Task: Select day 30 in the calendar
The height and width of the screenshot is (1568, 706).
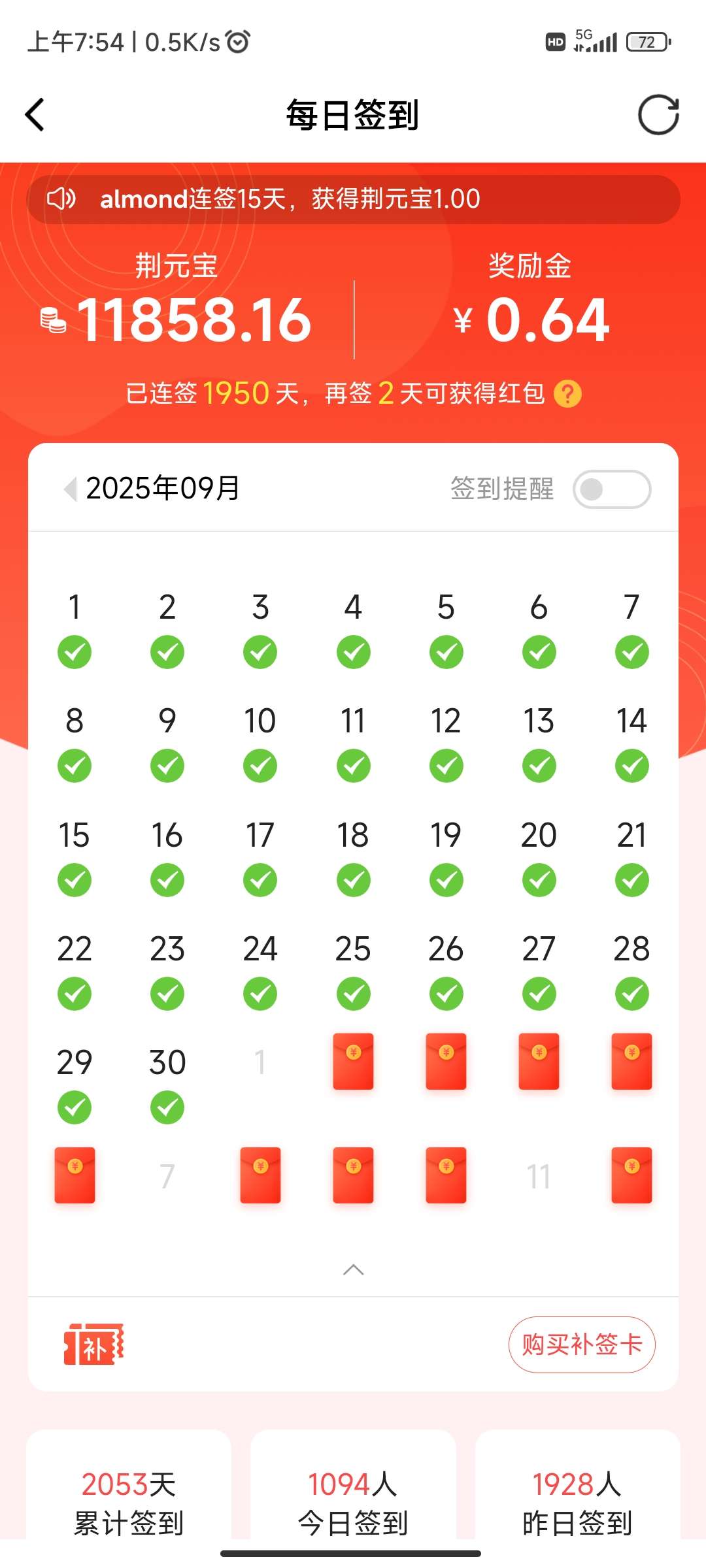Action: point(167,1083)
